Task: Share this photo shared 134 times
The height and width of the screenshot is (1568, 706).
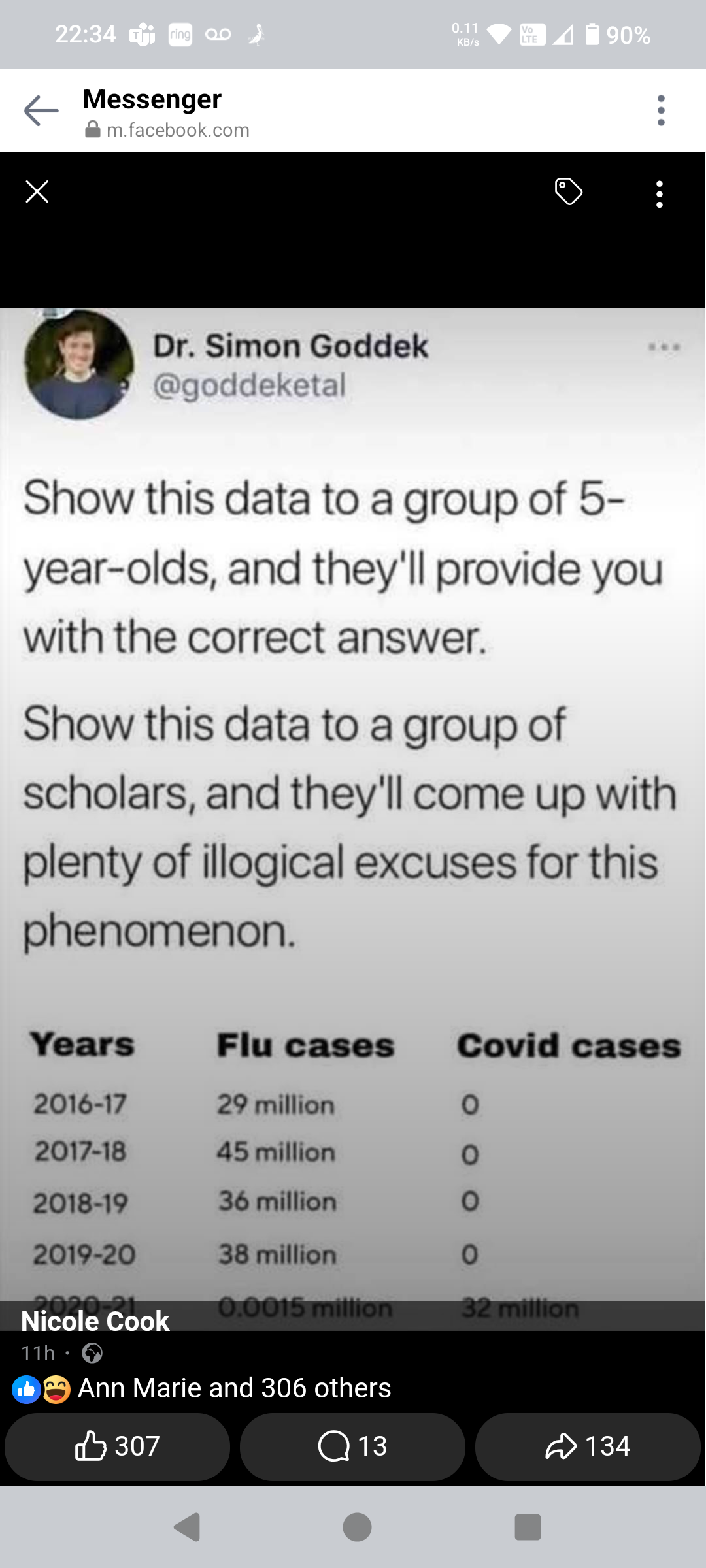Action: pos(588,1446)
